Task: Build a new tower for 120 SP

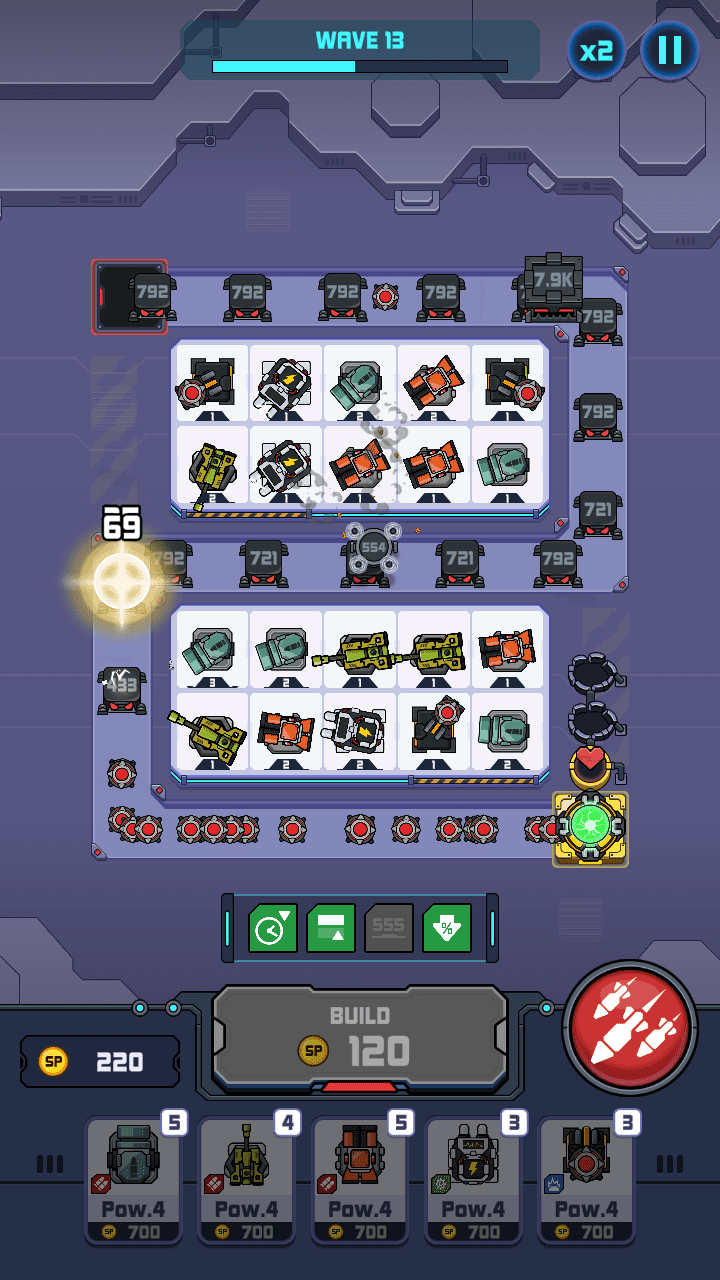Action: 360,1037
